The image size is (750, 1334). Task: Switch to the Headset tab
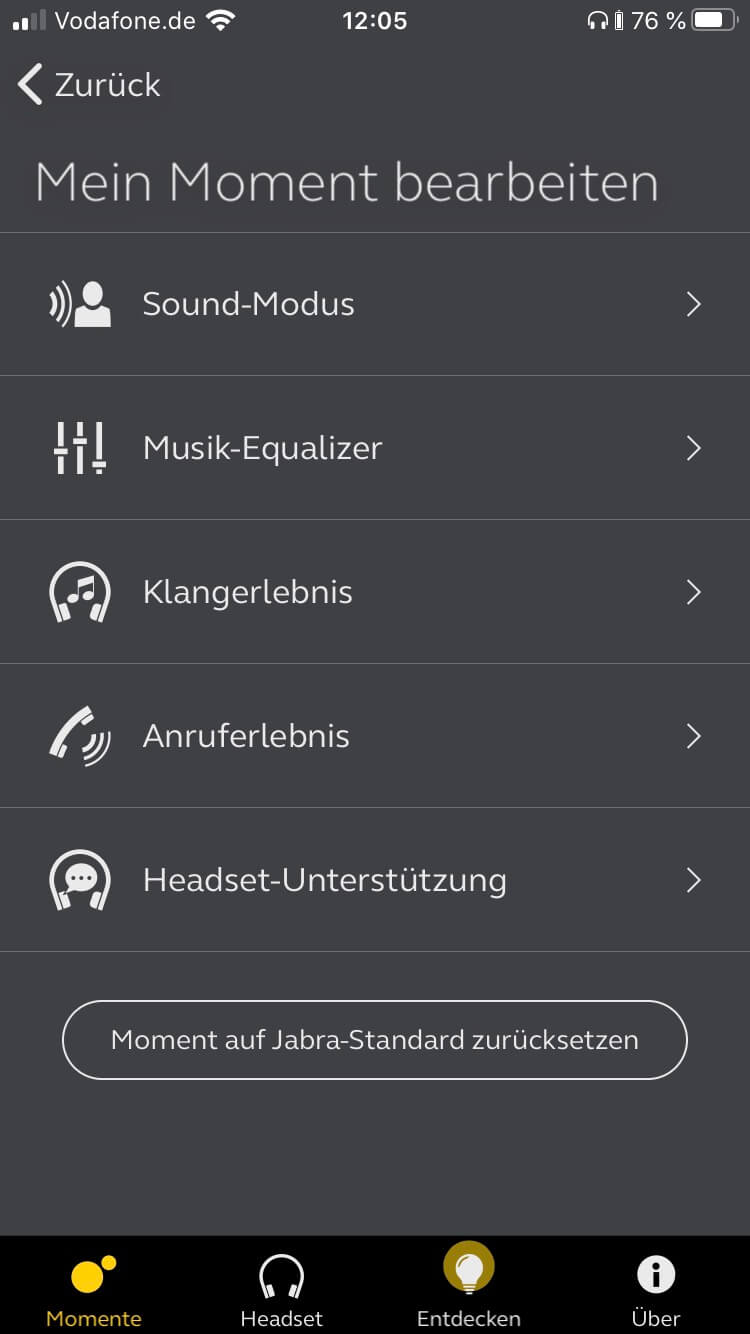tap(281, 1287)
